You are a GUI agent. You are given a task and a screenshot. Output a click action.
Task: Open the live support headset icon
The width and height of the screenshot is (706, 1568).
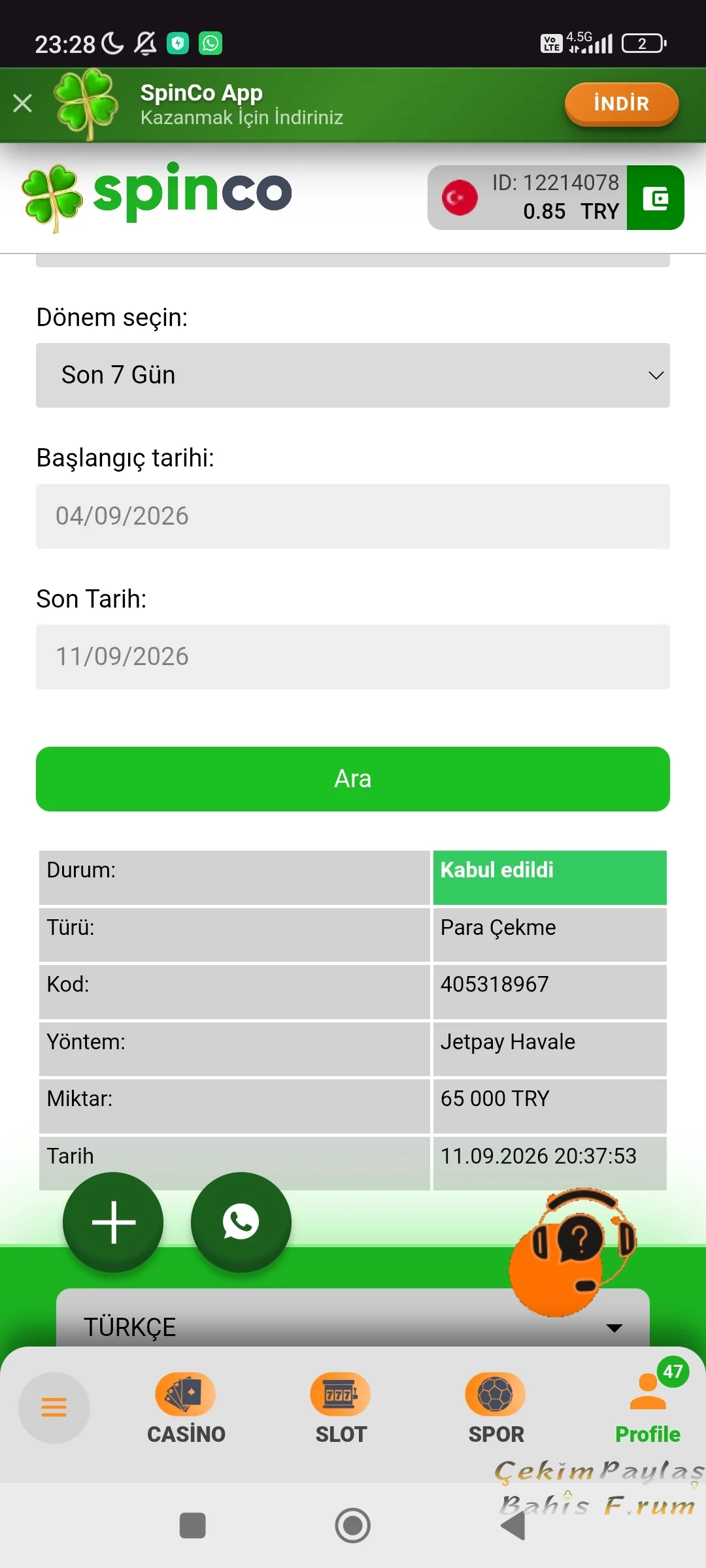(x=572, y=1251)
